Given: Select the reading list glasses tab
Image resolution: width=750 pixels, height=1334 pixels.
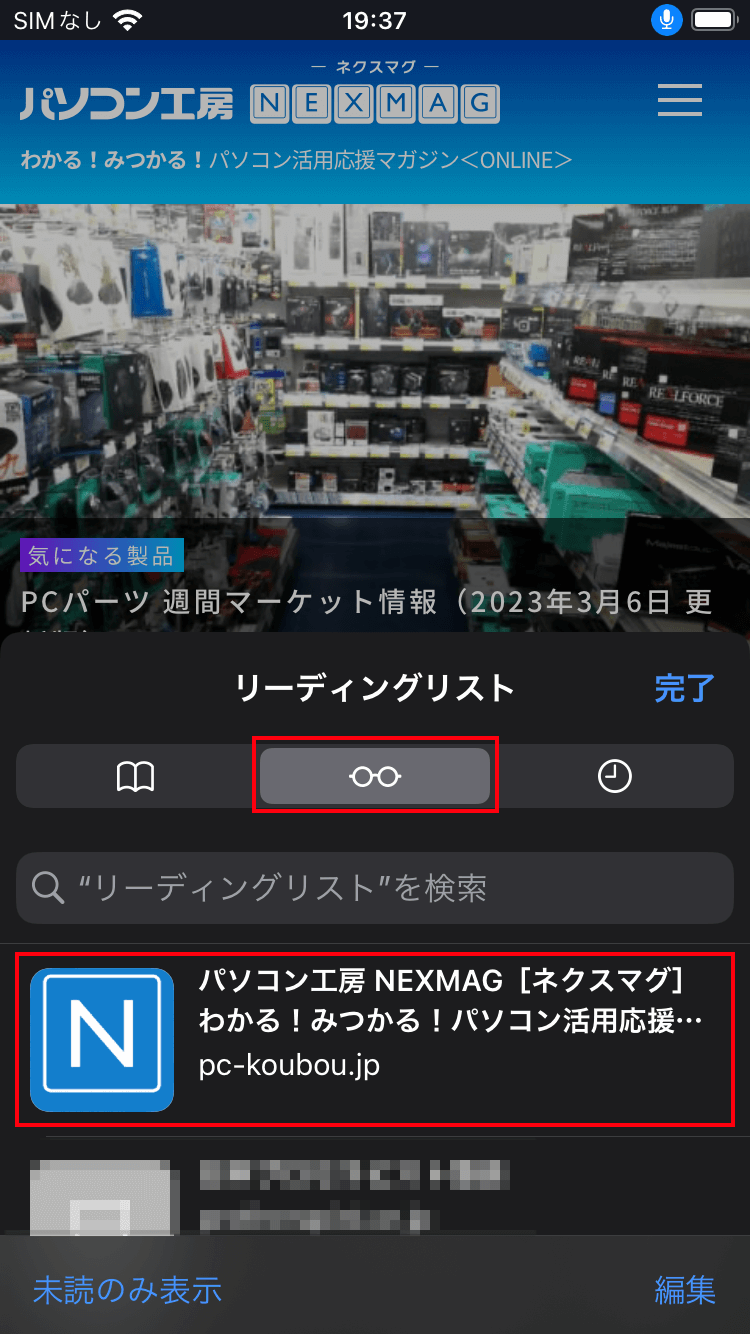Looking at the screenshot, I should click(375, 776).
